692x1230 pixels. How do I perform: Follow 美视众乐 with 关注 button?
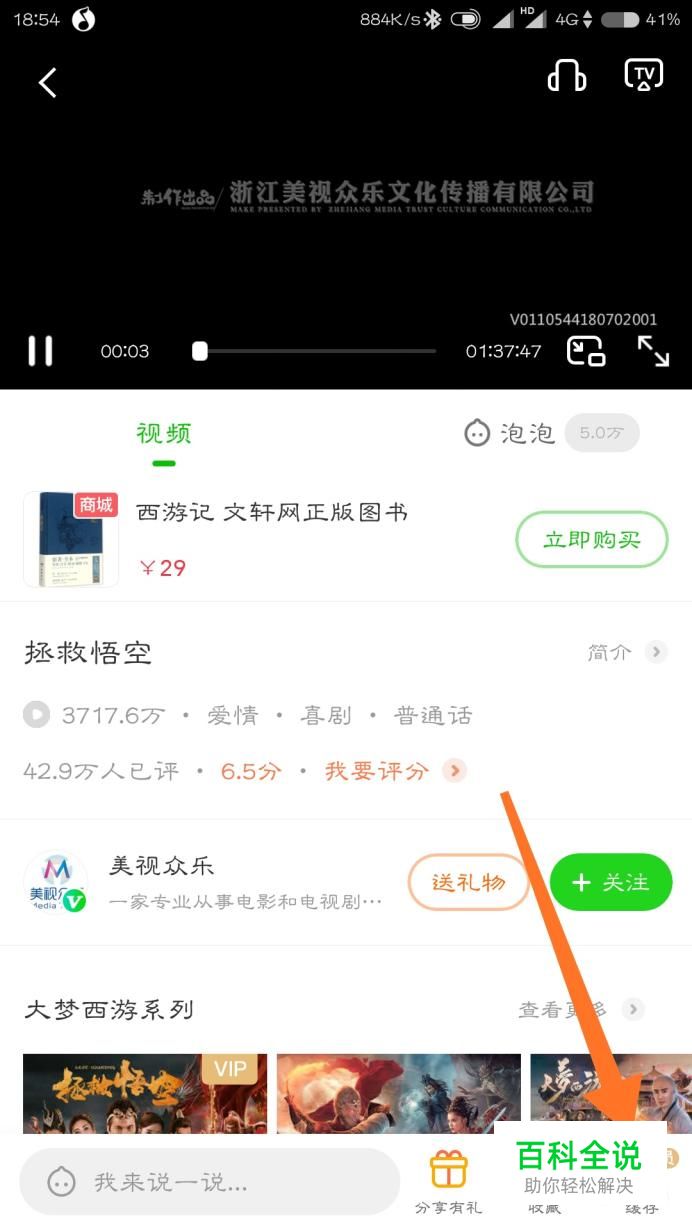(x=611, y=883)
